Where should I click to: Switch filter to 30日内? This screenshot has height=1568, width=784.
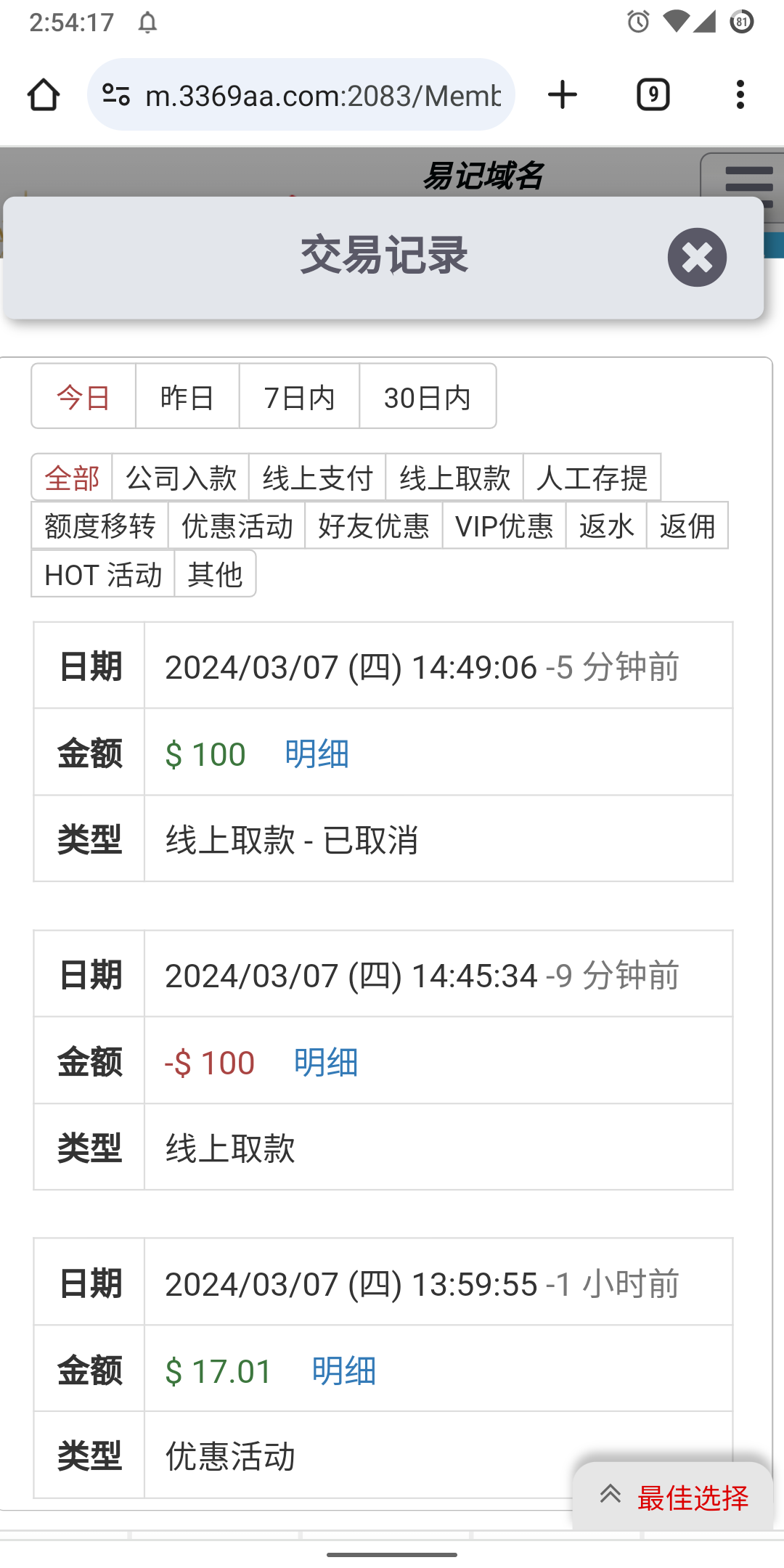pyautogui.click(x=428, y=396)
